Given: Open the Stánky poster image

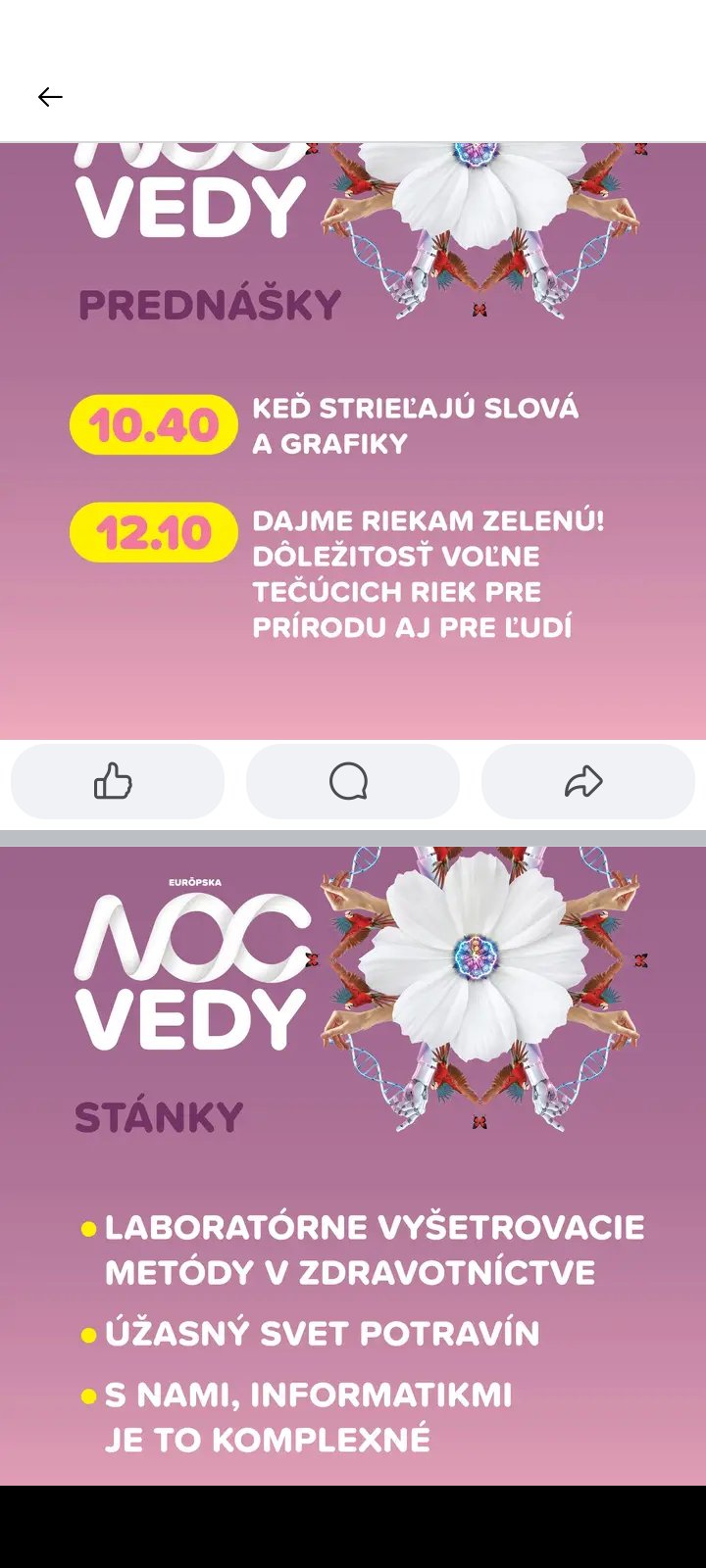Looking at the screenshot, I should coord(353,1166).
